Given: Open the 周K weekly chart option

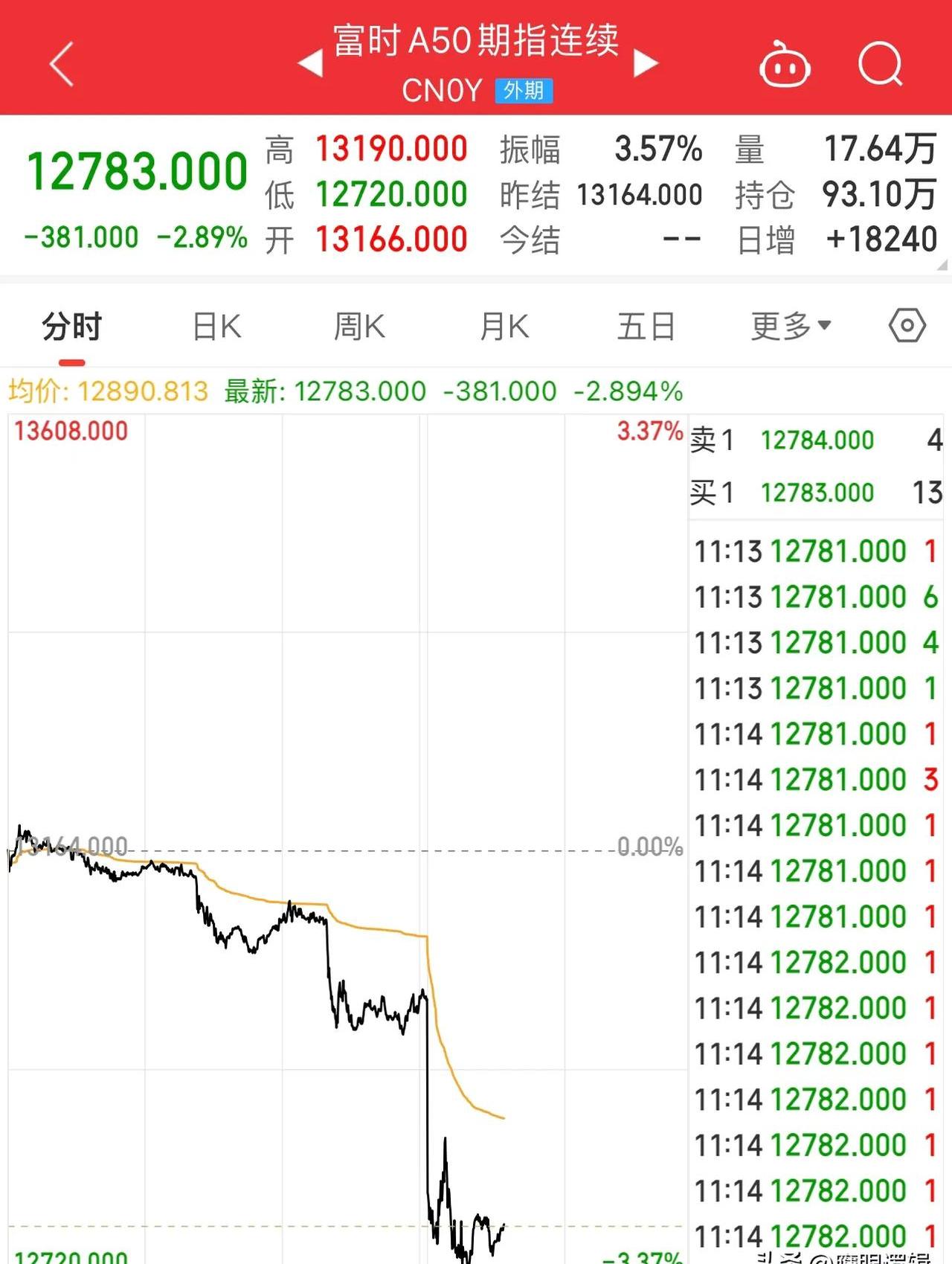Looking at the screenshot, I should click(359, 325).
